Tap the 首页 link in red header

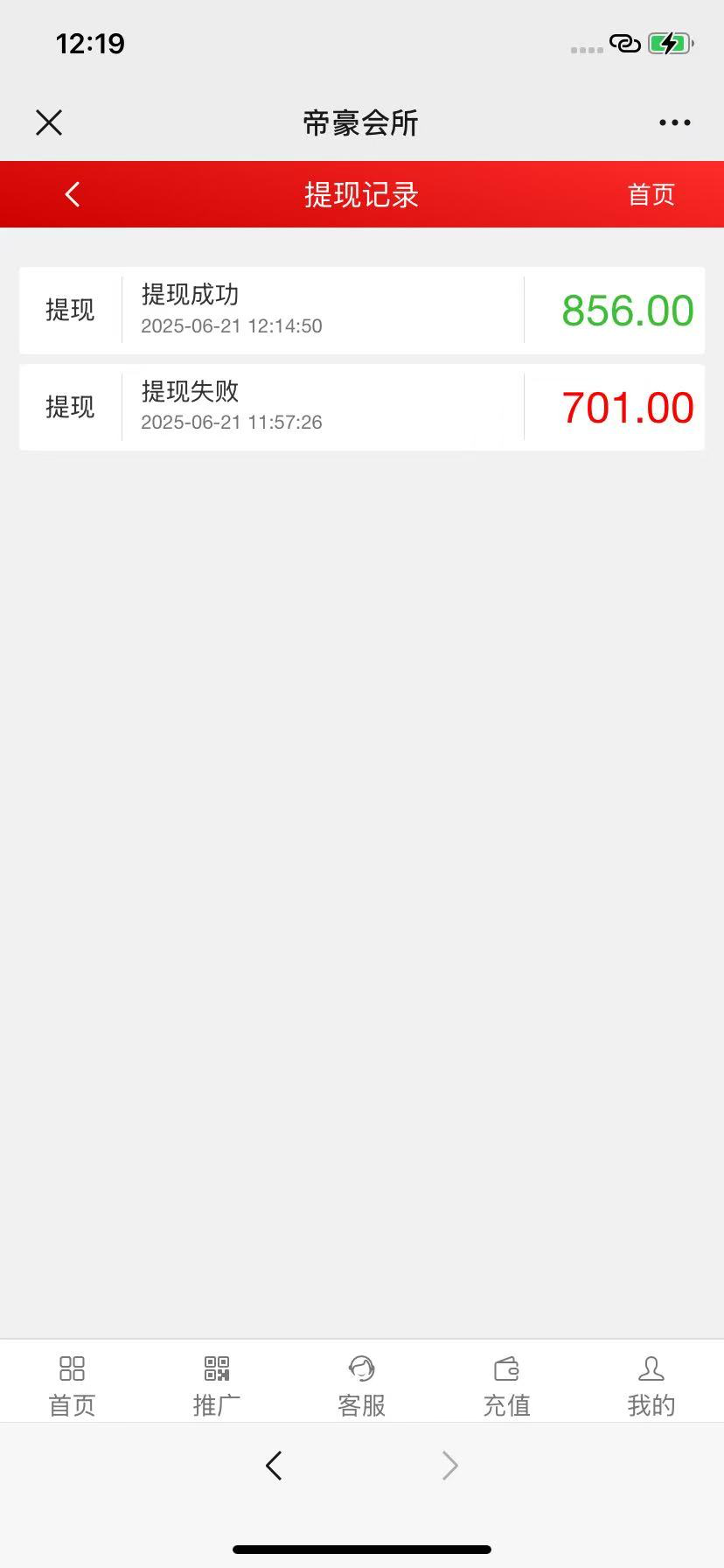click(651, 194)
